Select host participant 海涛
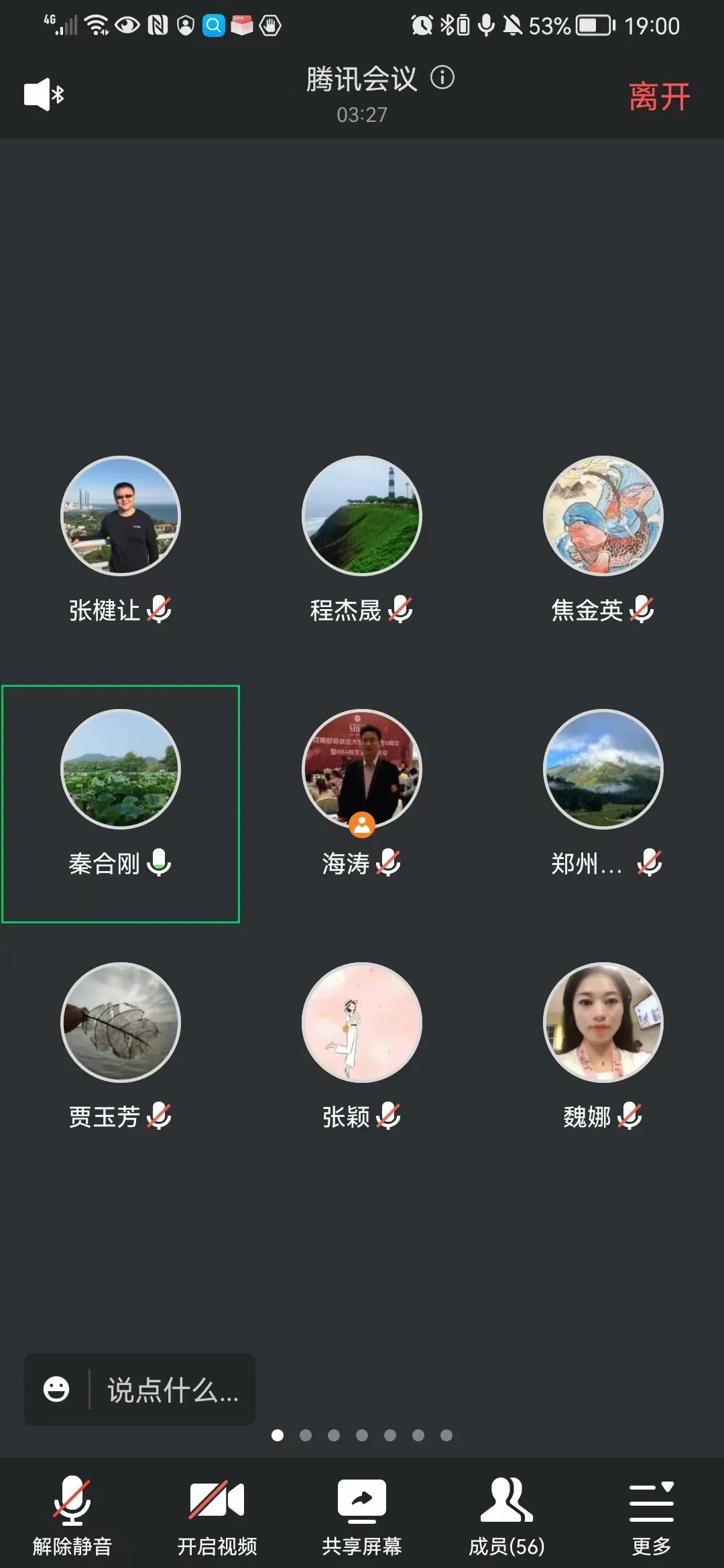724x1568 pixels. coord(362,769)
